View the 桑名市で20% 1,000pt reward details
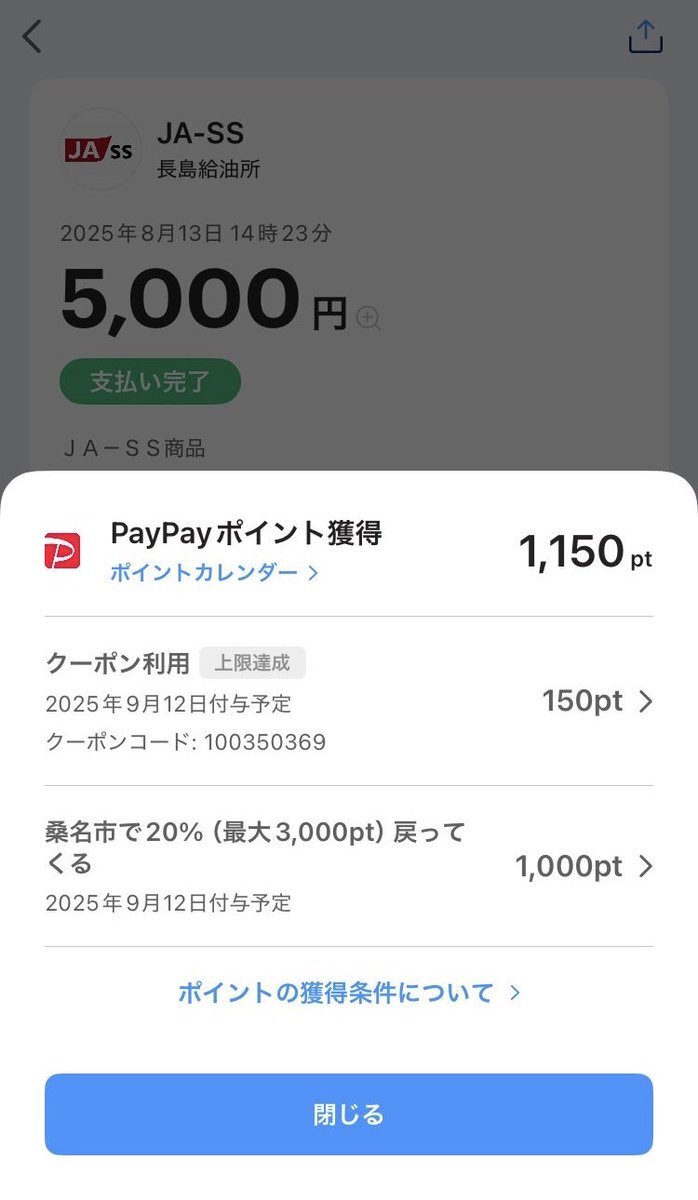 tap(349, 866)
